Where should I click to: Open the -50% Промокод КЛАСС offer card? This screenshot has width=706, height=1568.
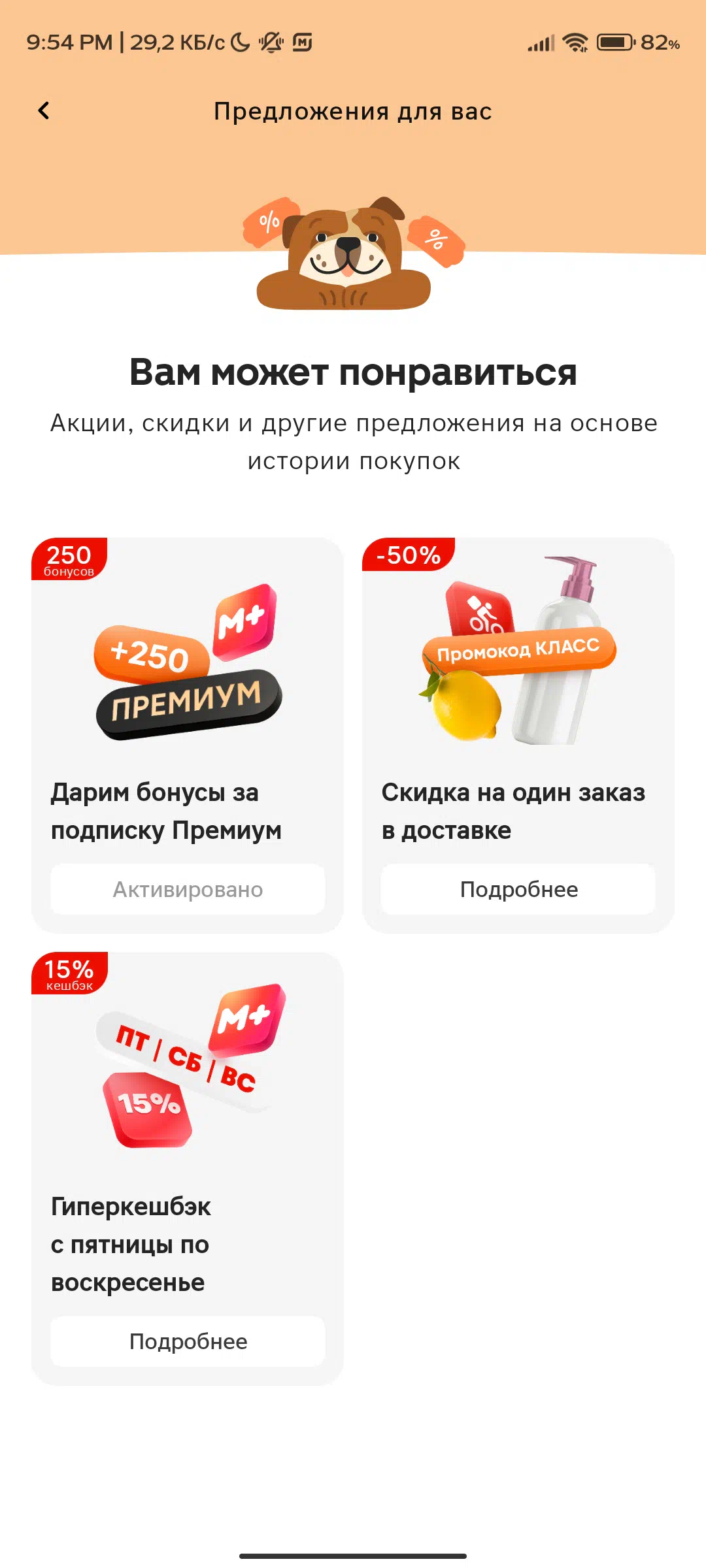tap(518, 735)
